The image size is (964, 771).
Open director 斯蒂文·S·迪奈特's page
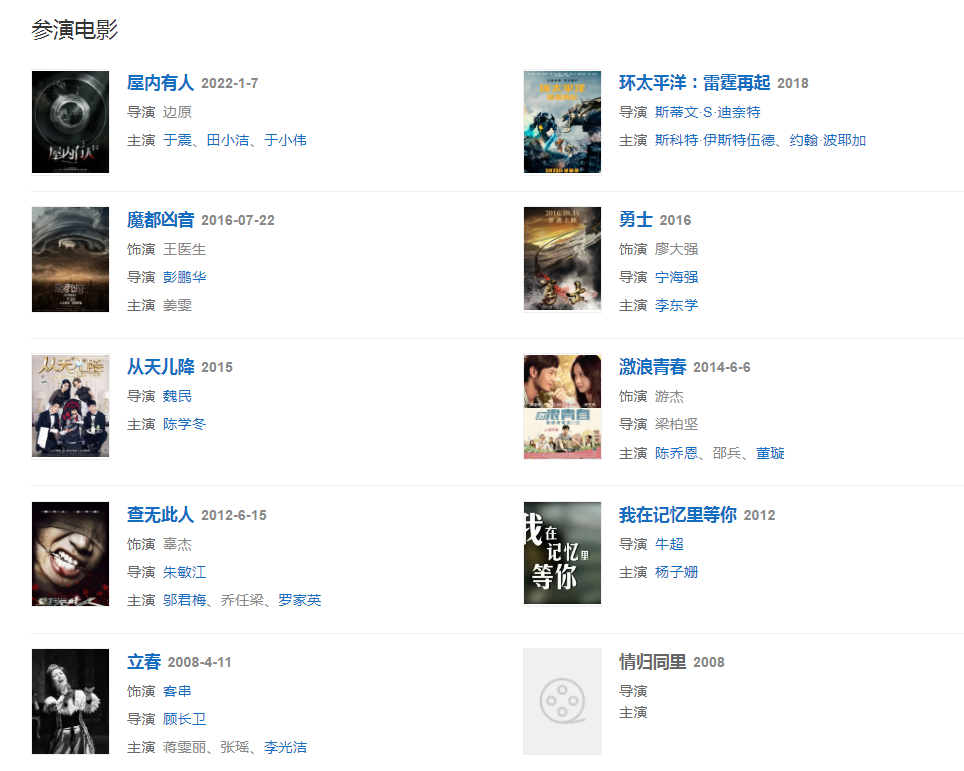707,112
